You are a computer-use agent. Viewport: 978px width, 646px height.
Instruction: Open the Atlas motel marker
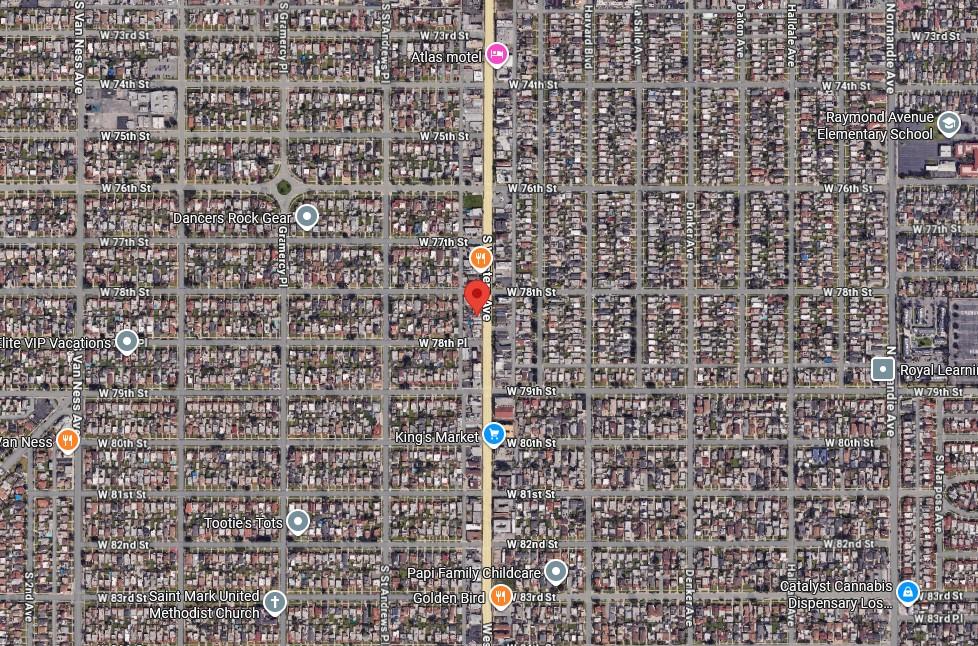coord(496,54)
